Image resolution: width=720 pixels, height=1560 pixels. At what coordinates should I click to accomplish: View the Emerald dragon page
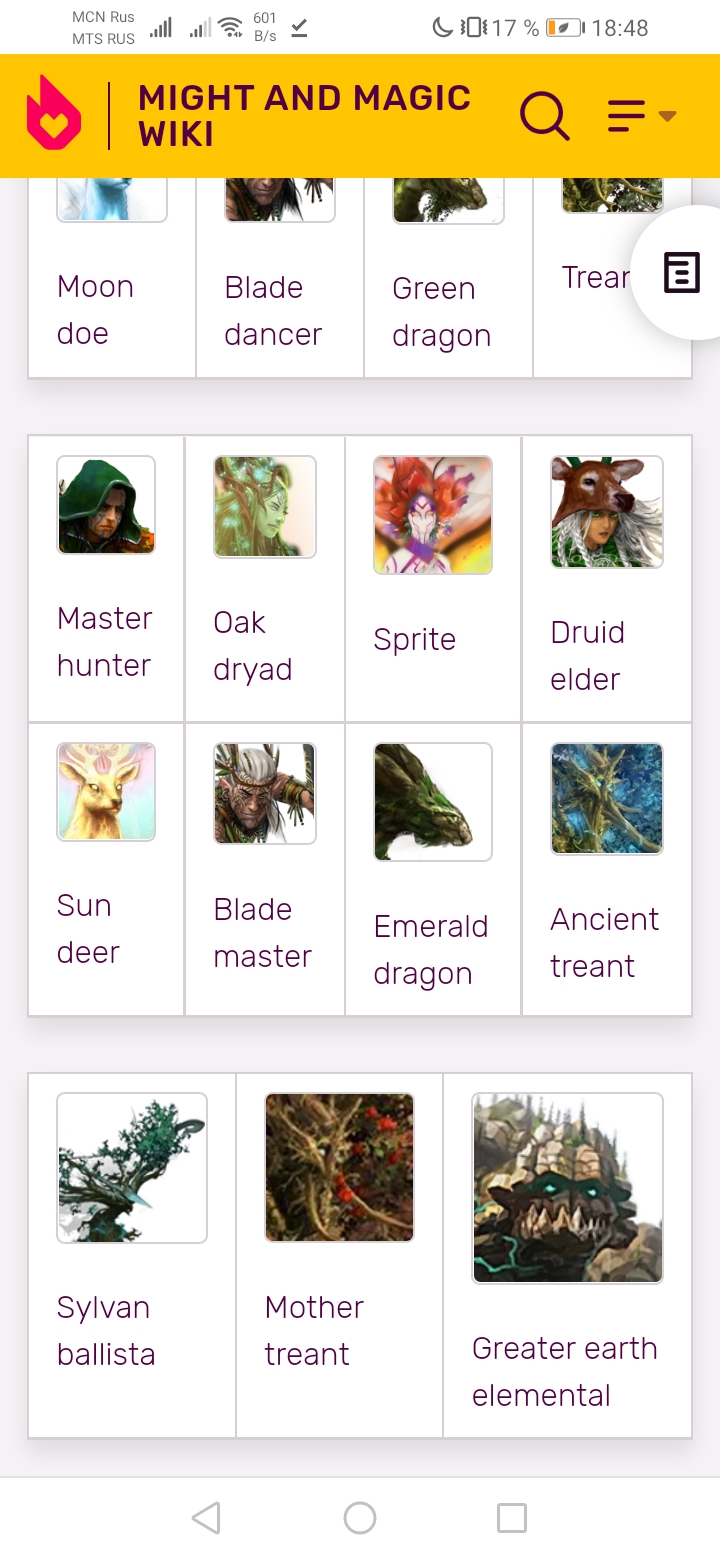431,949
